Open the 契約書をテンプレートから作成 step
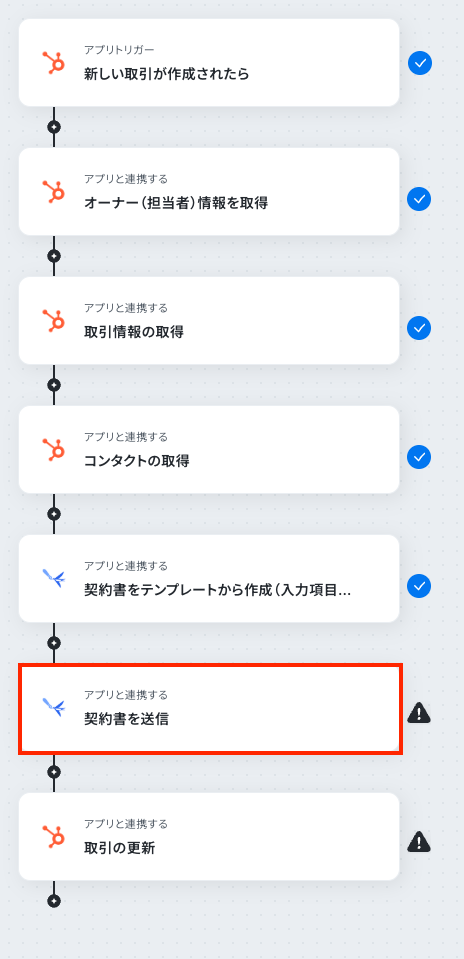 point(209,579)
